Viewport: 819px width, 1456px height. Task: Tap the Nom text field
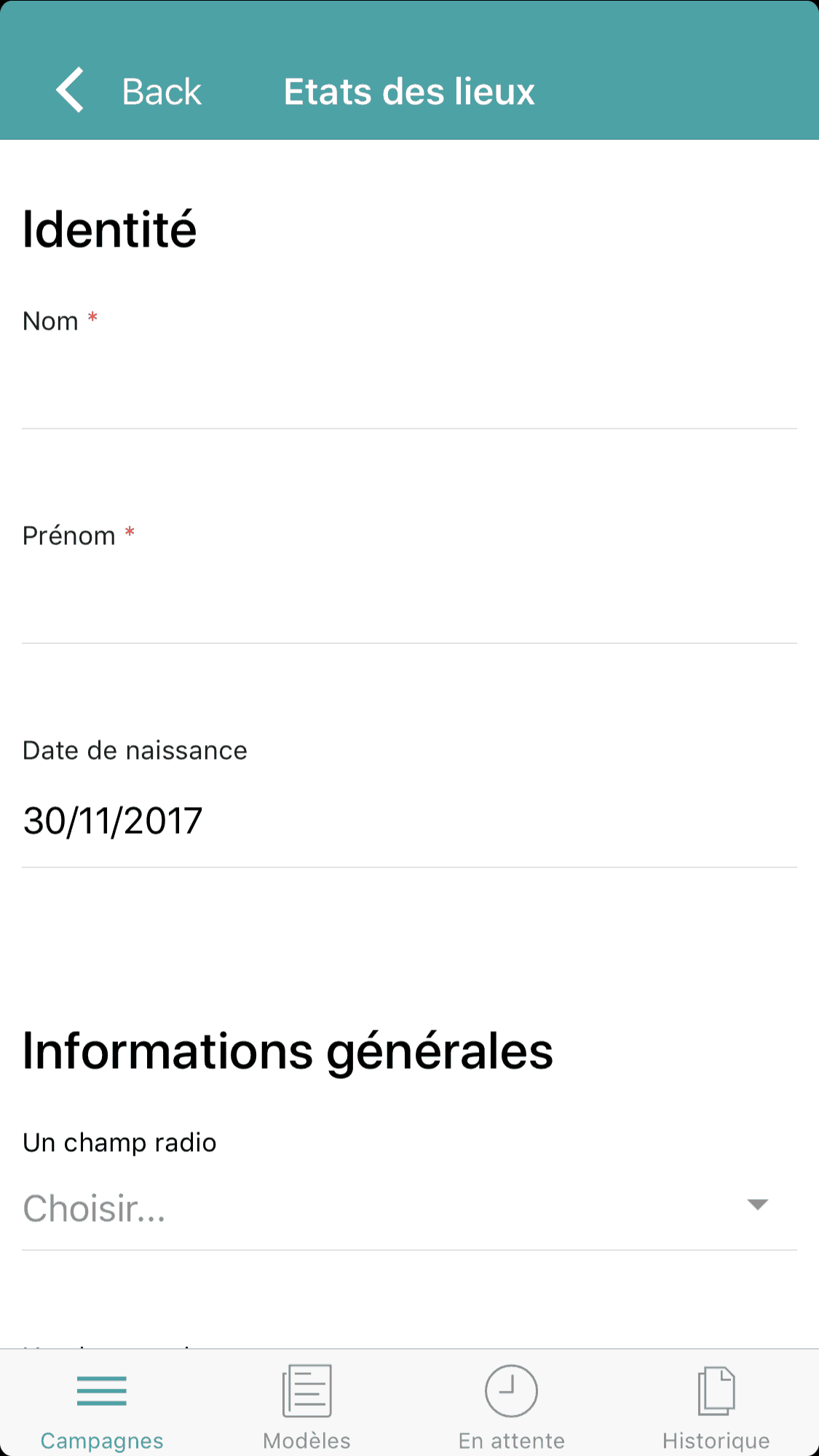[x=409, y=386]
